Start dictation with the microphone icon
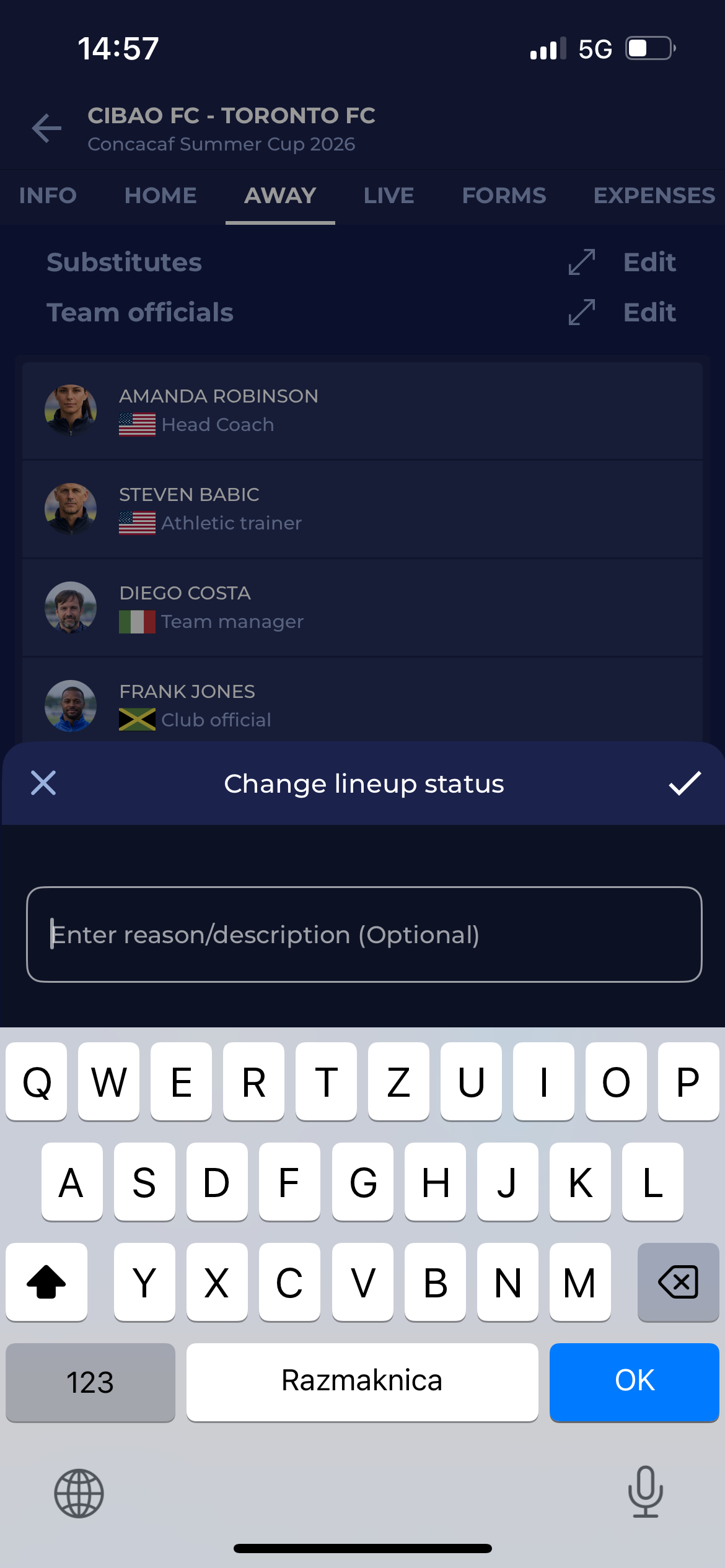 point(645,1492)
